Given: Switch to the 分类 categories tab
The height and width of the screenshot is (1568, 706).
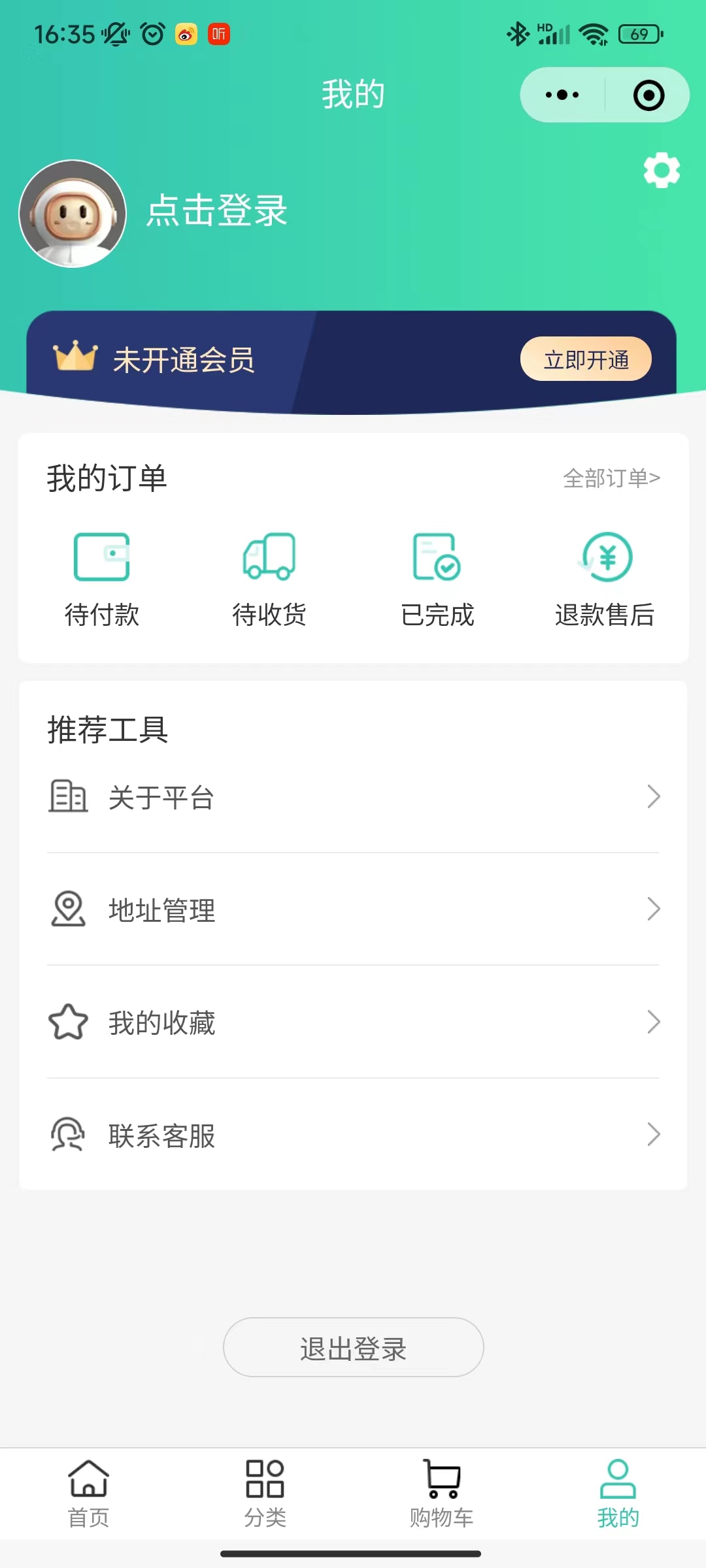Looking at the screenshot, I should 265,1494.
